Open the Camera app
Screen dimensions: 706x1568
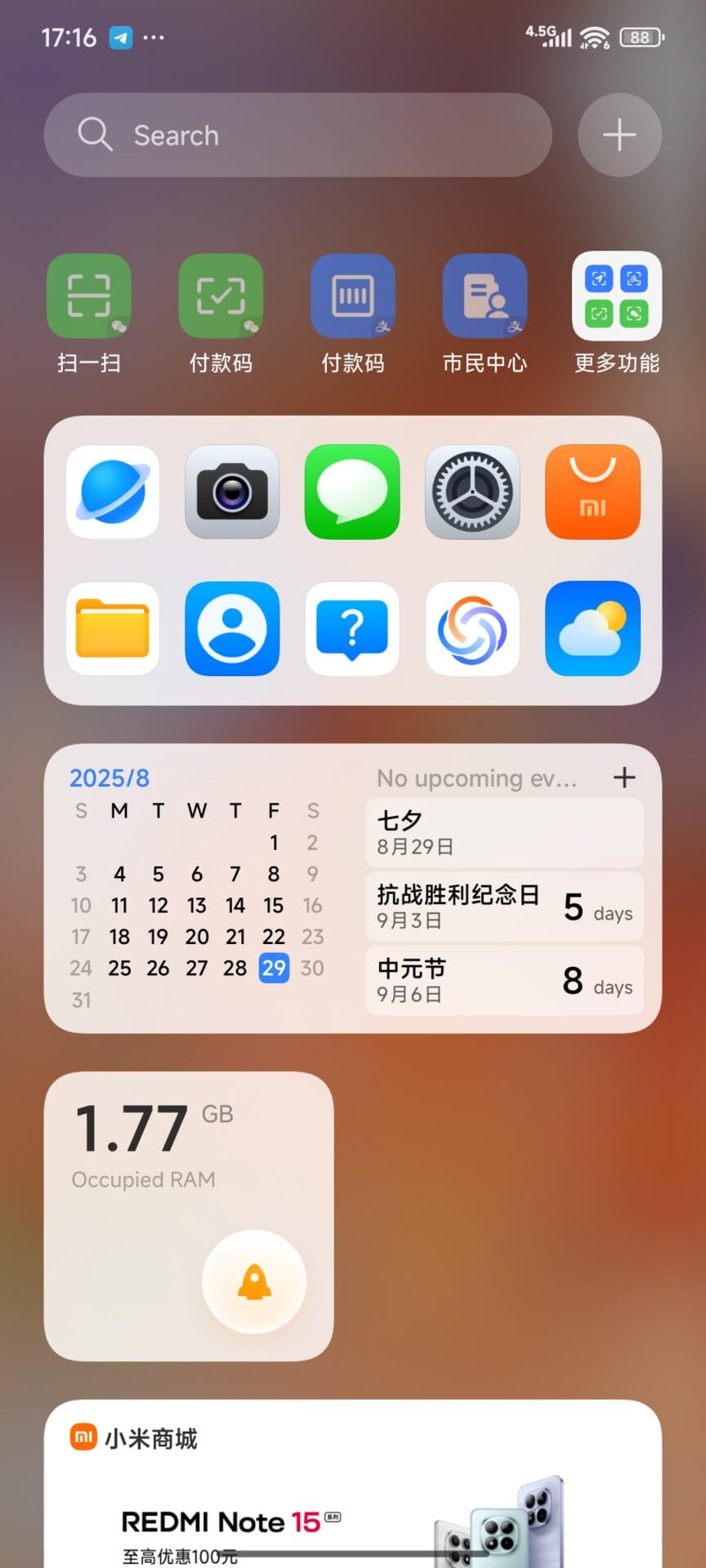pyautogui.click(x=233, y=492)
